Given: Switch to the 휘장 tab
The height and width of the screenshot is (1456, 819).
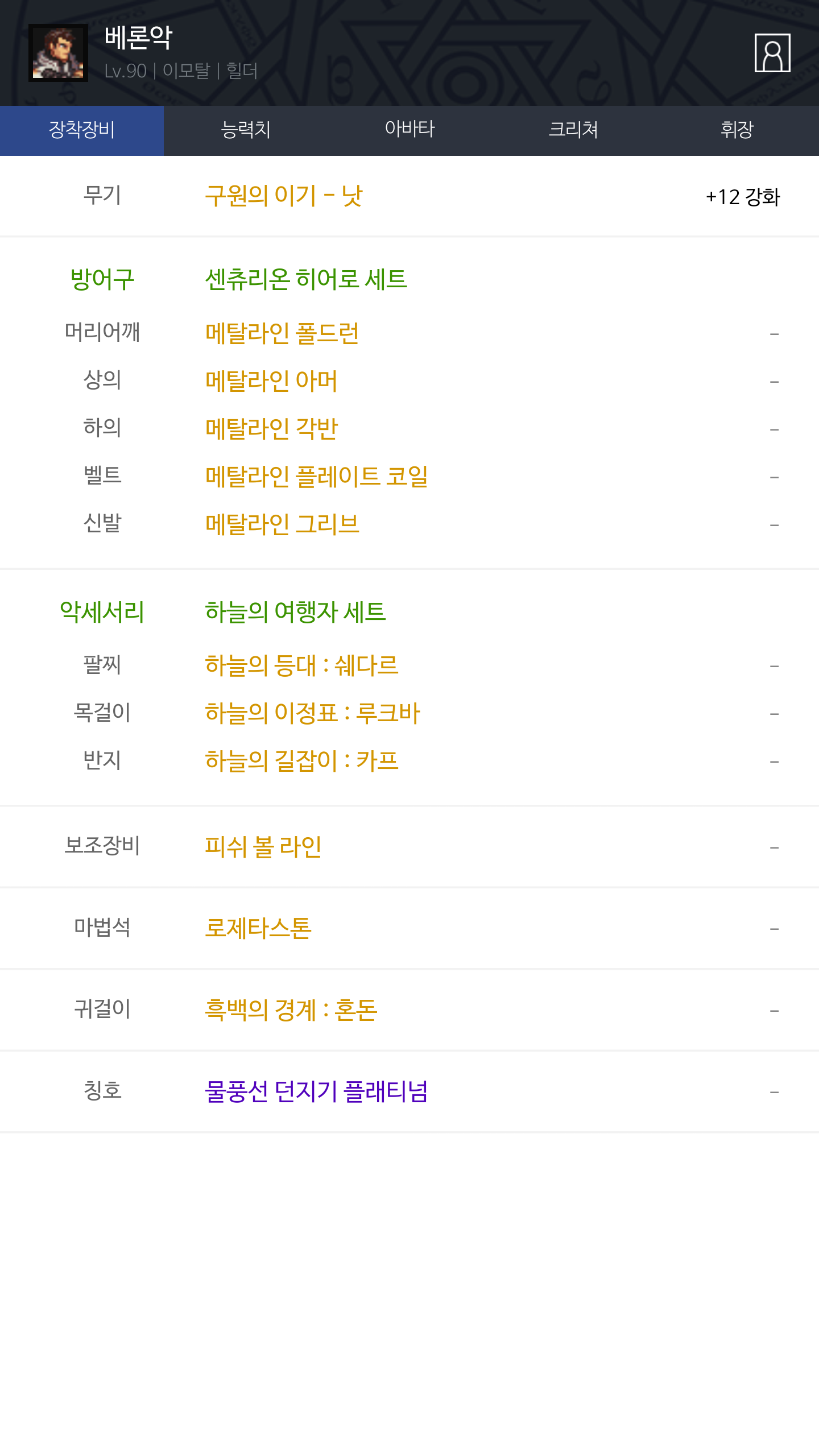Looking at the screenshot, I should point(737,130).
